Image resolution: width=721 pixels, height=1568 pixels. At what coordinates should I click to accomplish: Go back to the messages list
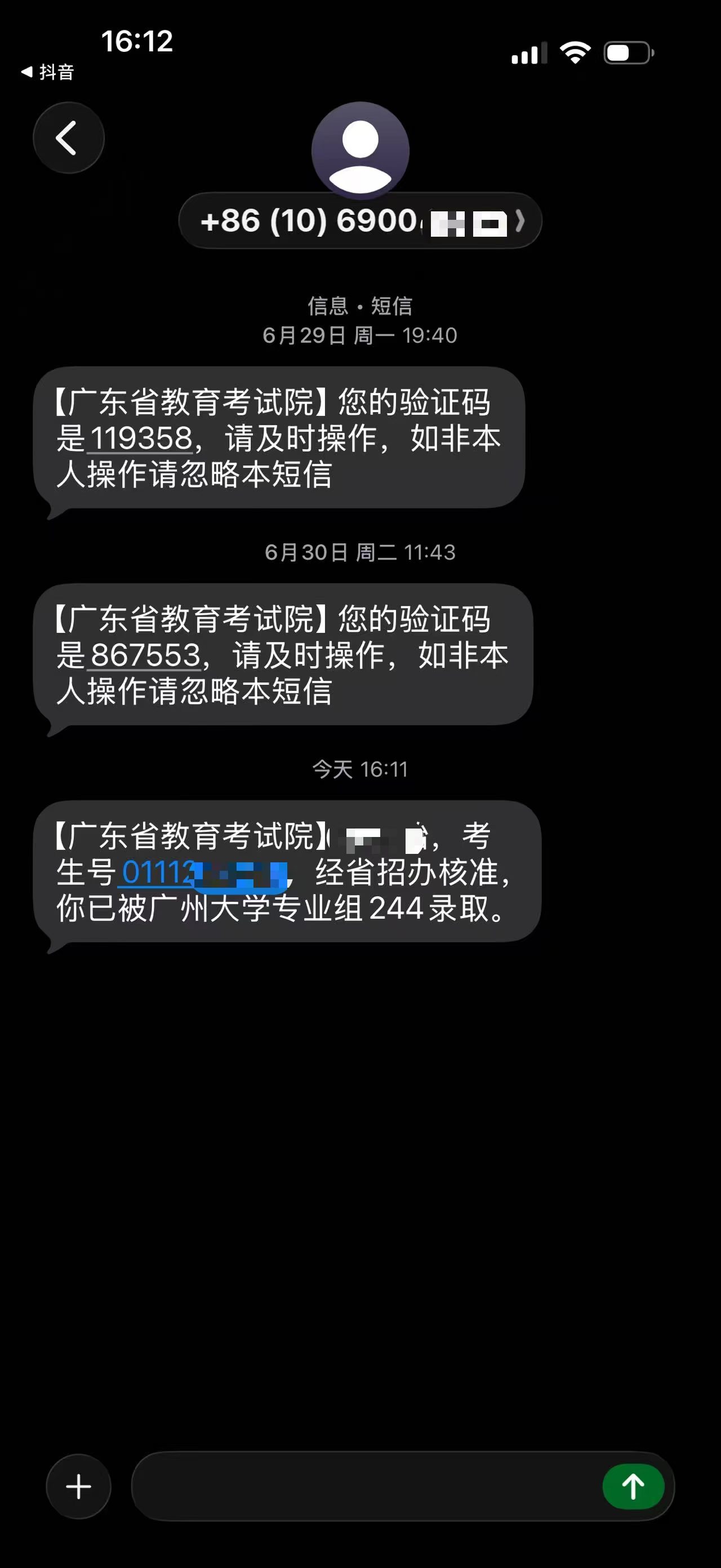69,138
